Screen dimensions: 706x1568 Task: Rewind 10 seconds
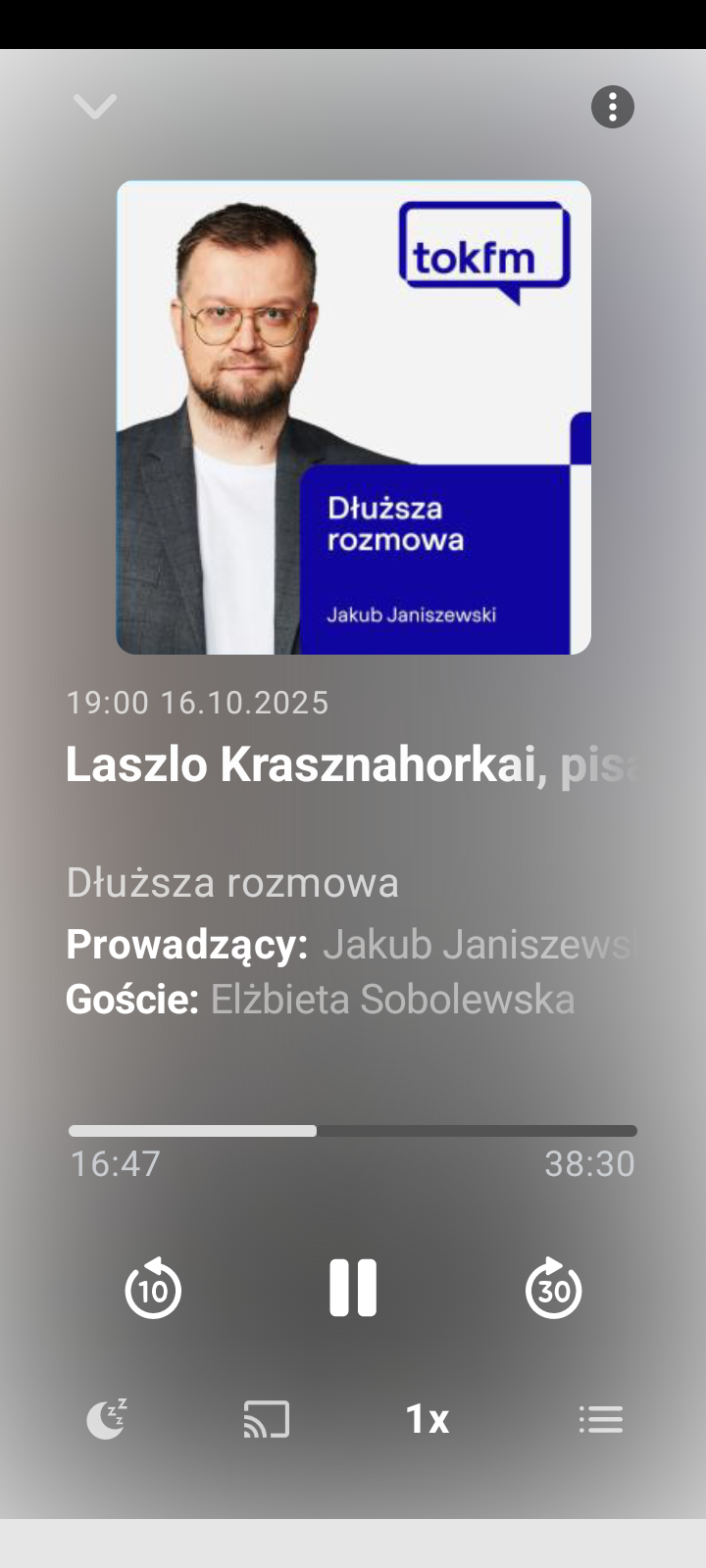[153, 1289]
